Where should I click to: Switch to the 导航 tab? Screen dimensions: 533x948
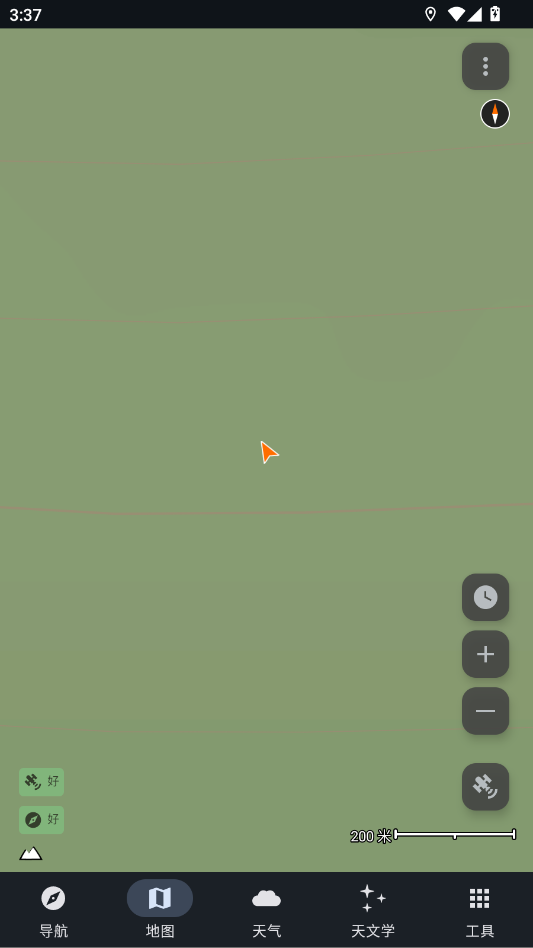click(x=53, y=911)
